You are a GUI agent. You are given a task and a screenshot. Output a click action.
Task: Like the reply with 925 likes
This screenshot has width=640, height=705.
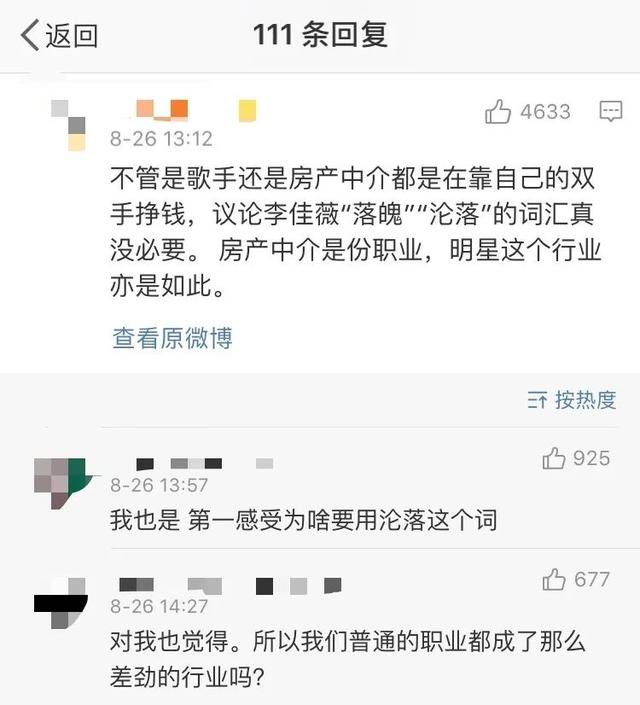(554, 459)
